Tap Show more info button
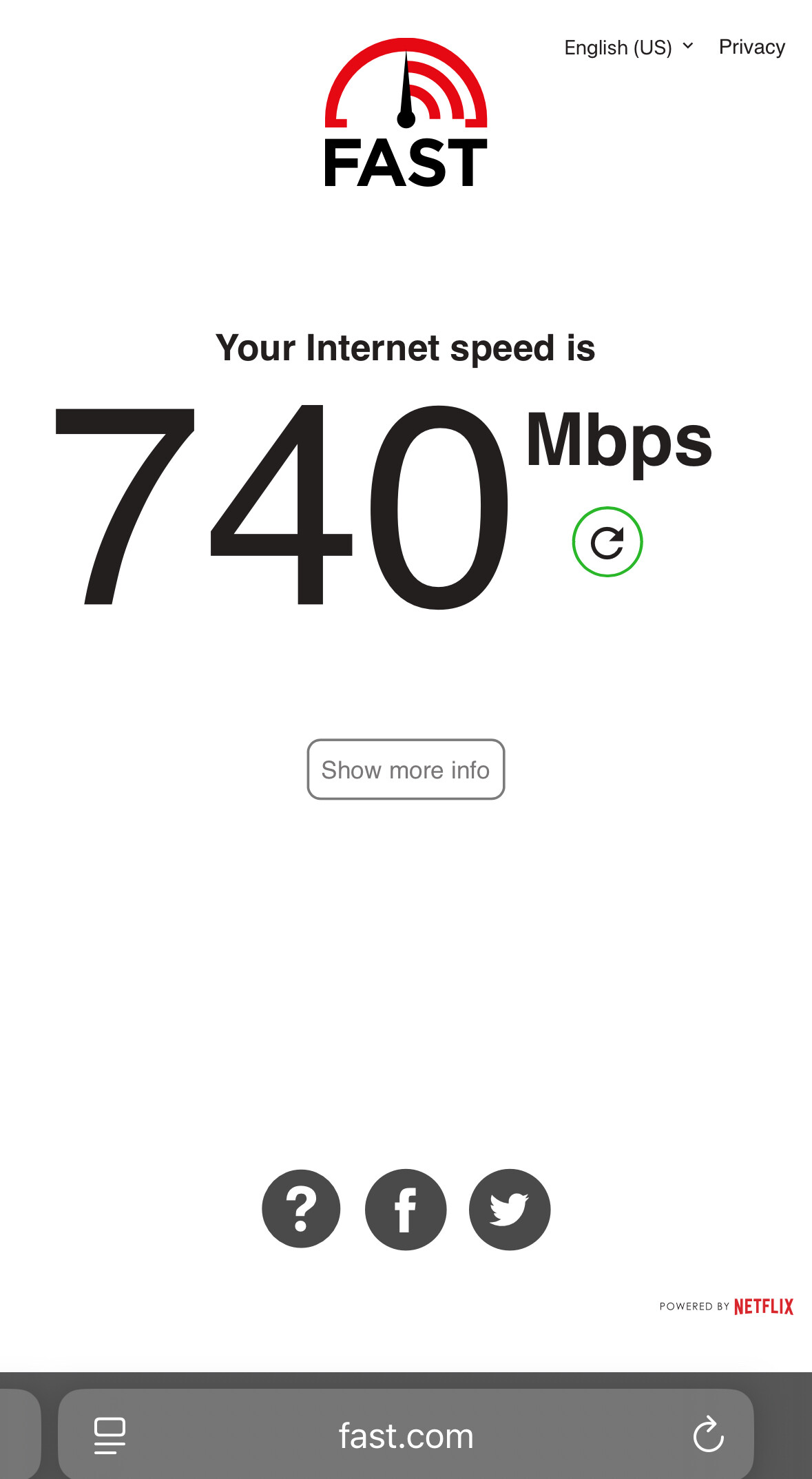Screen dimensions: 812x1479 [406, 769]
